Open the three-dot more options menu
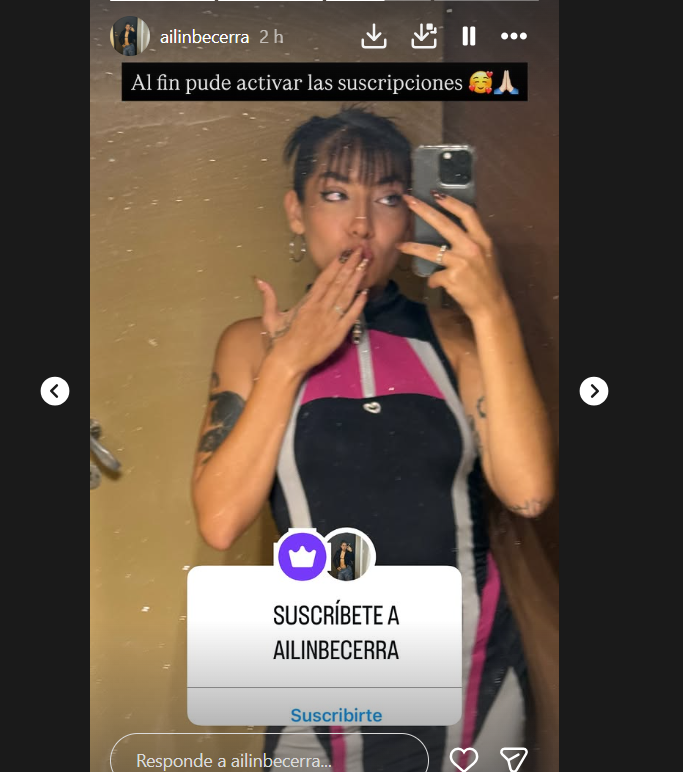This screenshot has height=772, width=683. coord(514,37)
